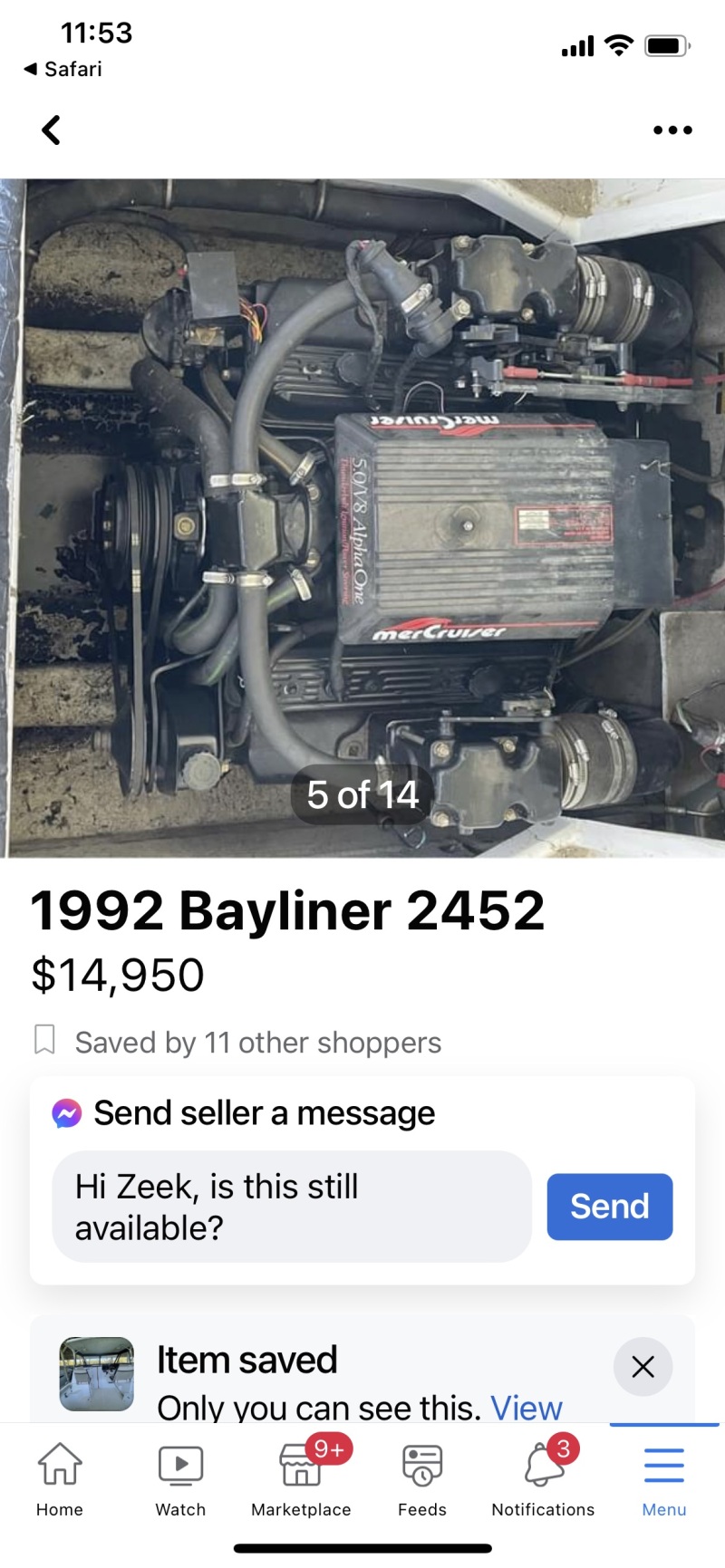Open the engine photo in the listing

pos(362,518)
